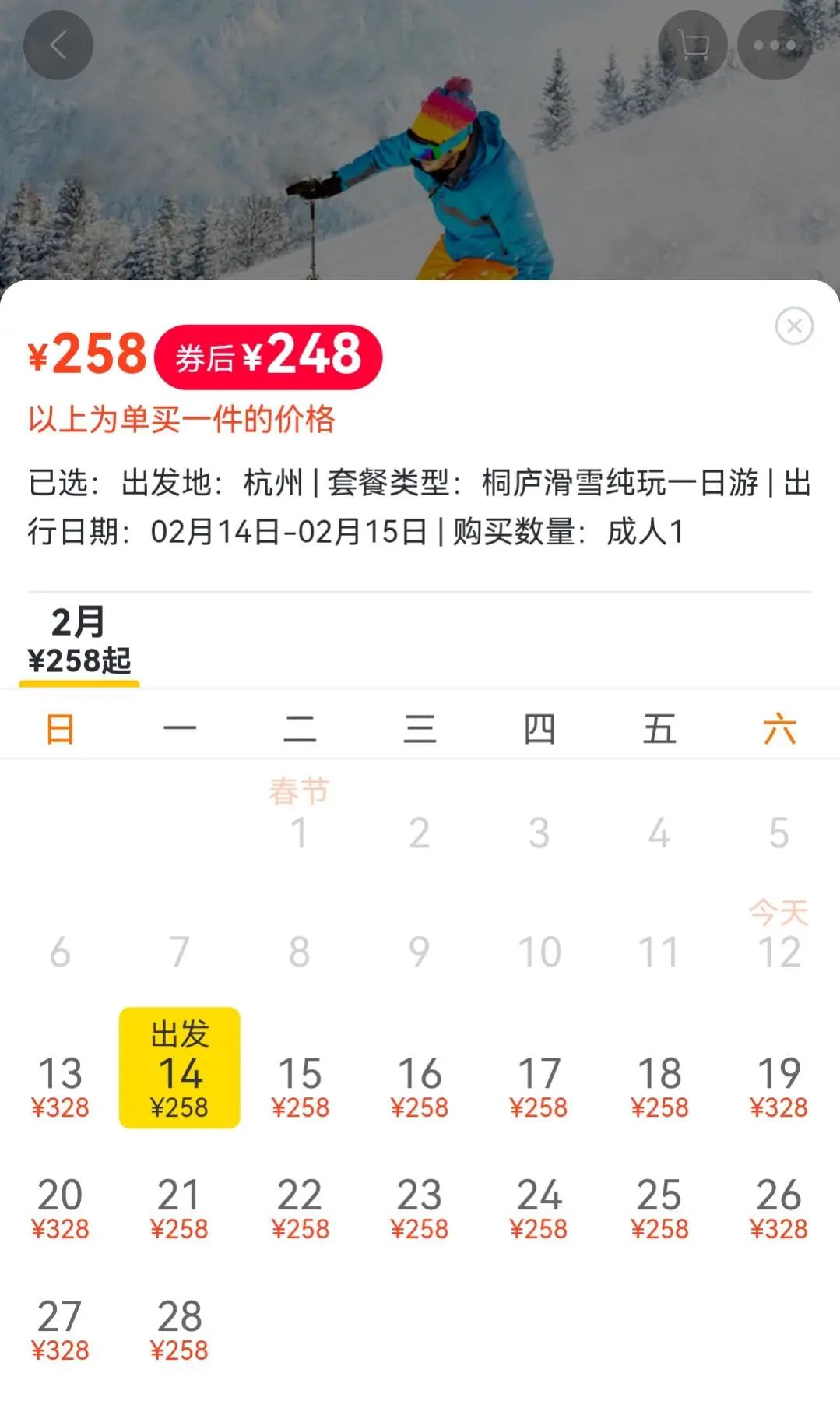The height and width of the screenshot is (1426, 840).
Task: Choose Saturday February 19 at ¥328
Action: (778, 1086)
